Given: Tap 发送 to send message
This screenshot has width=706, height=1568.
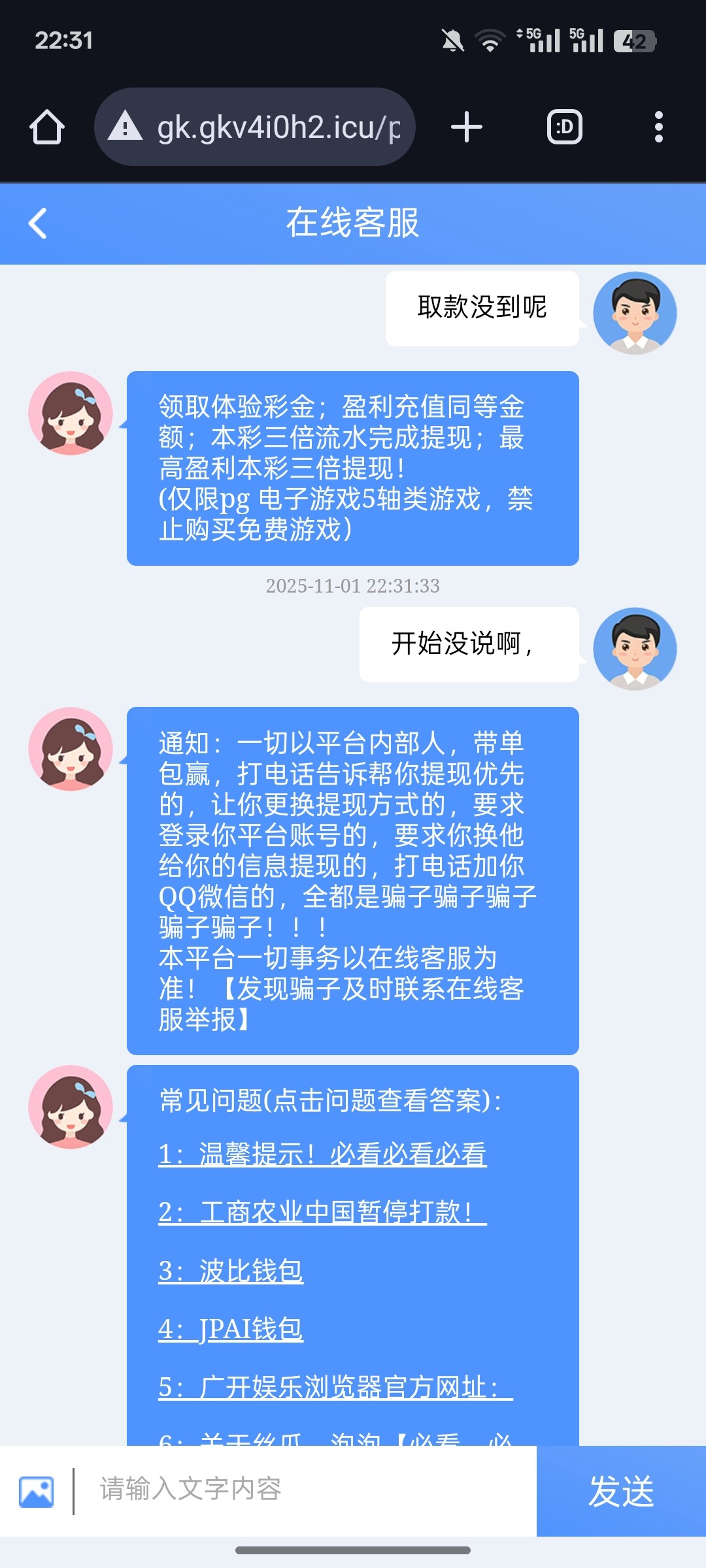Looking at the screenshot, I should pyautogui.click(x=621, y=1492).
